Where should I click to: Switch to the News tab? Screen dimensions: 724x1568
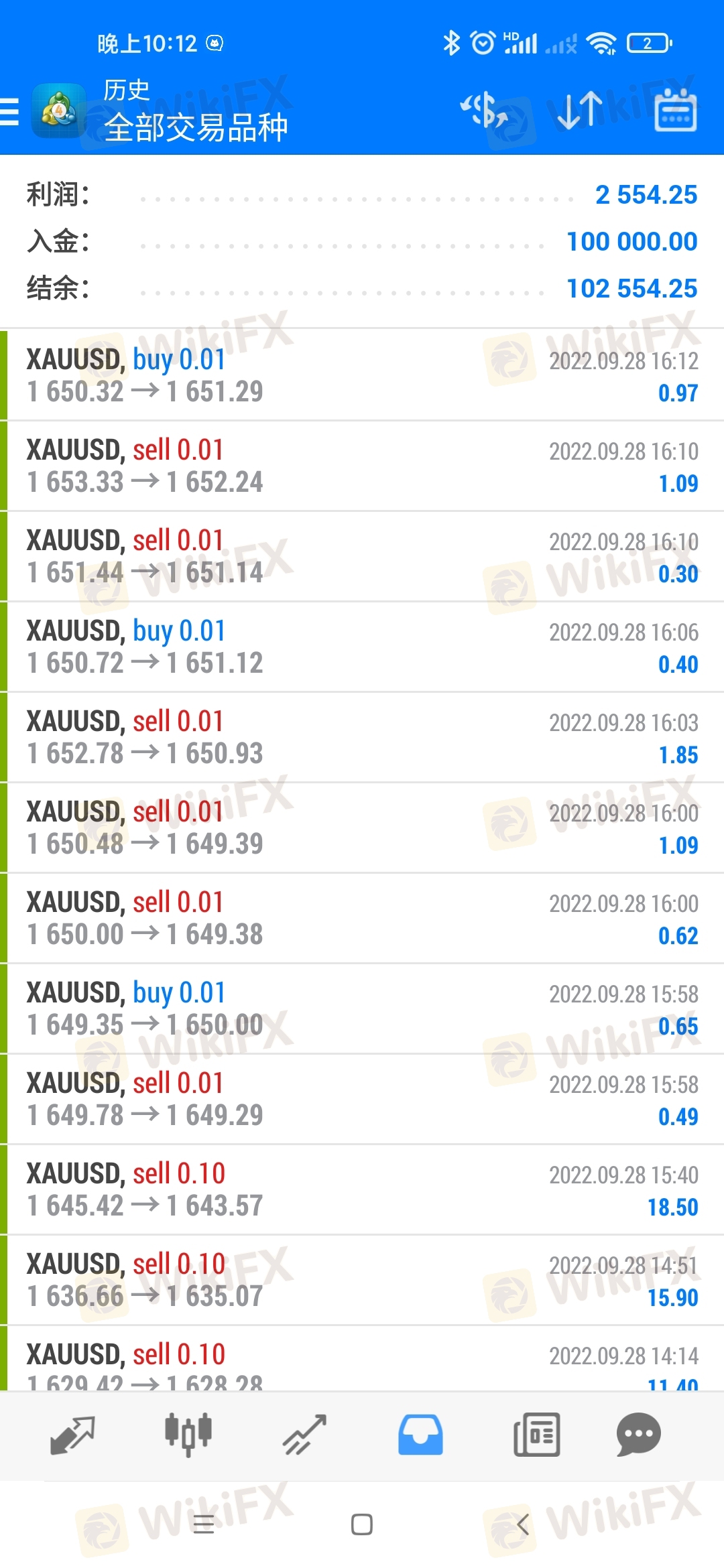click(536, 1435)
